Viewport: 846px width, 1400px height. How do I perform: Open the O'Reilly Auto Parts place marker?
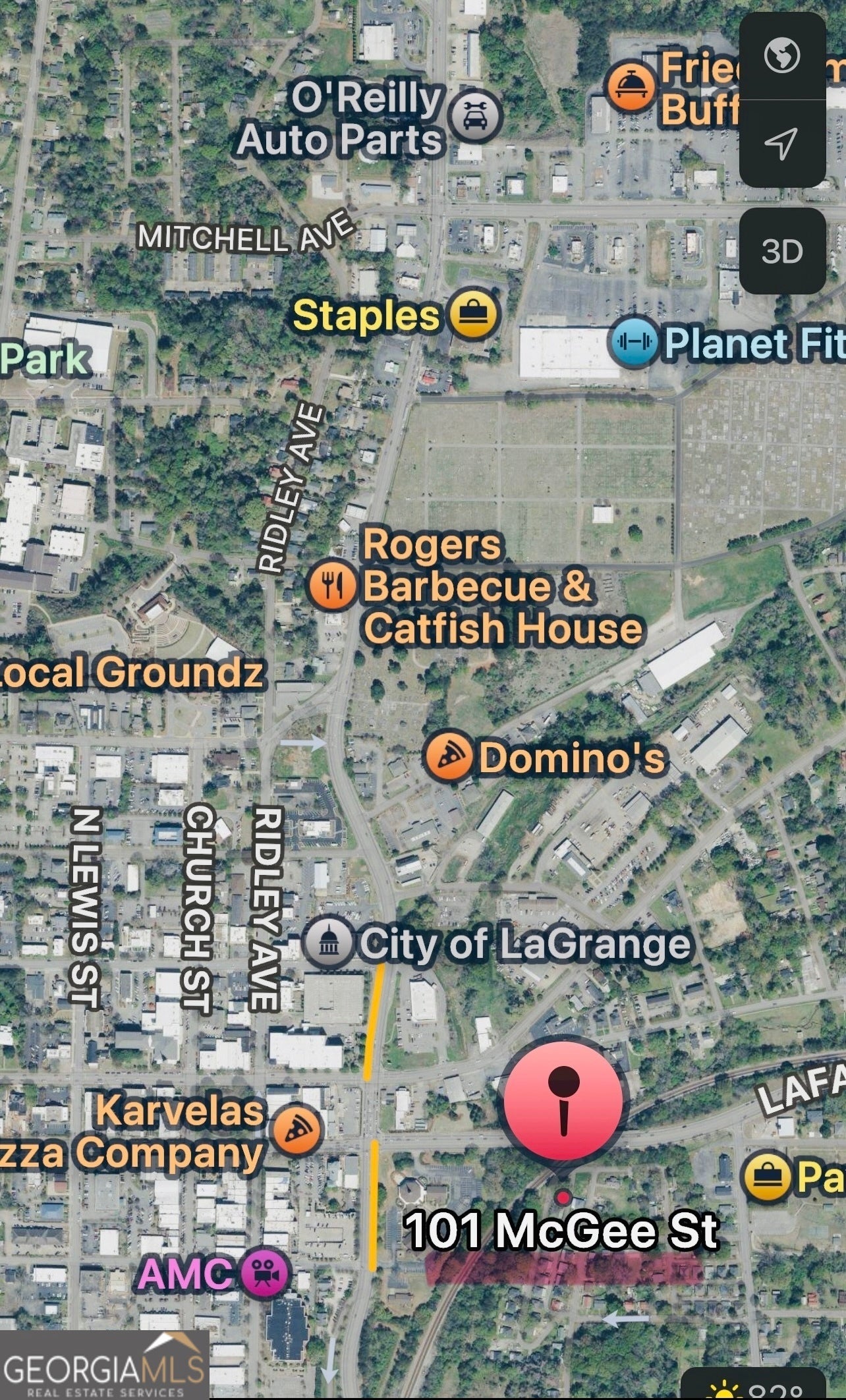(x=475, y=117)
